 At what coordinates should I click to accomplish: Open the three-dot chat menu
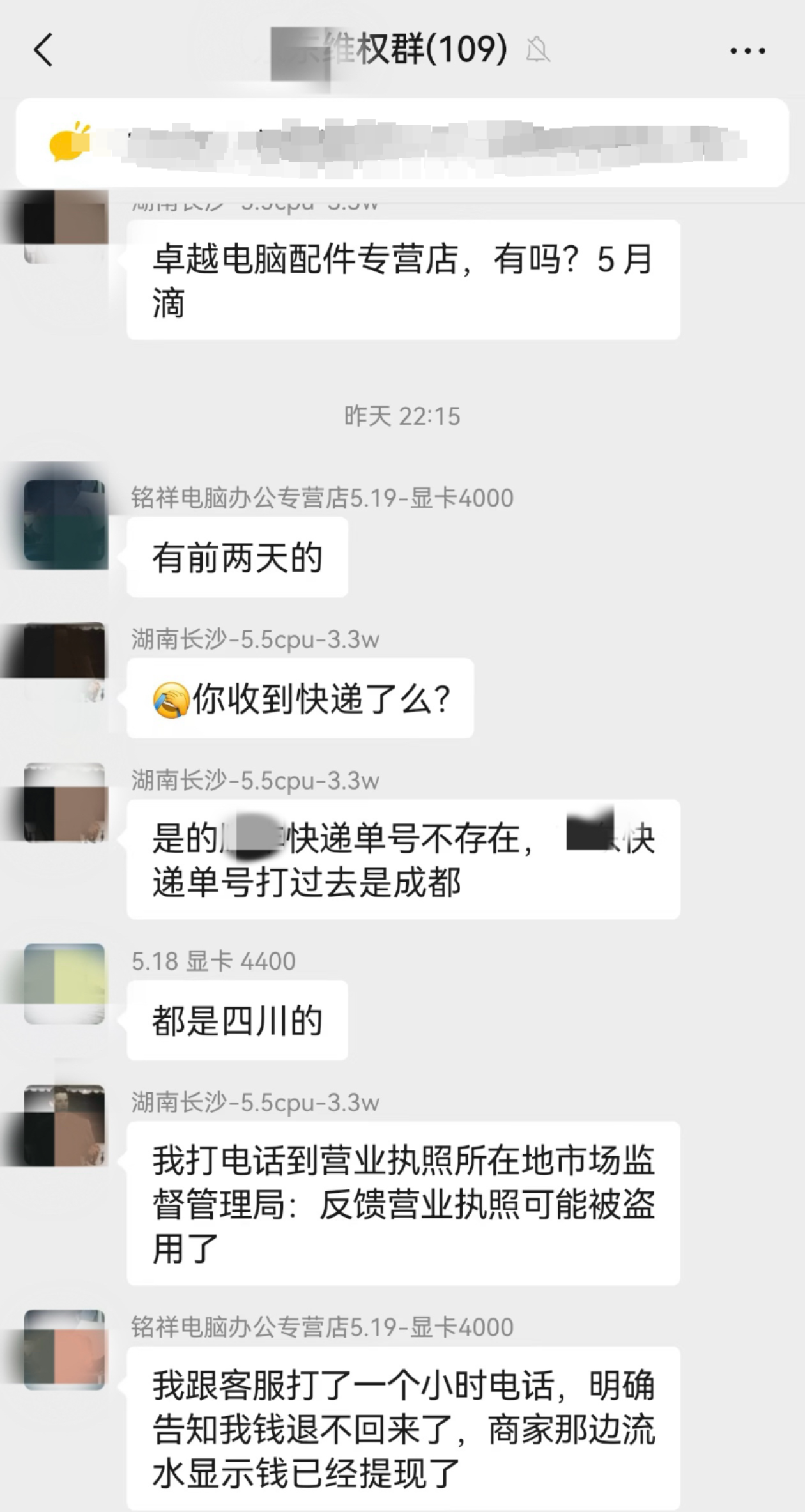747,50
